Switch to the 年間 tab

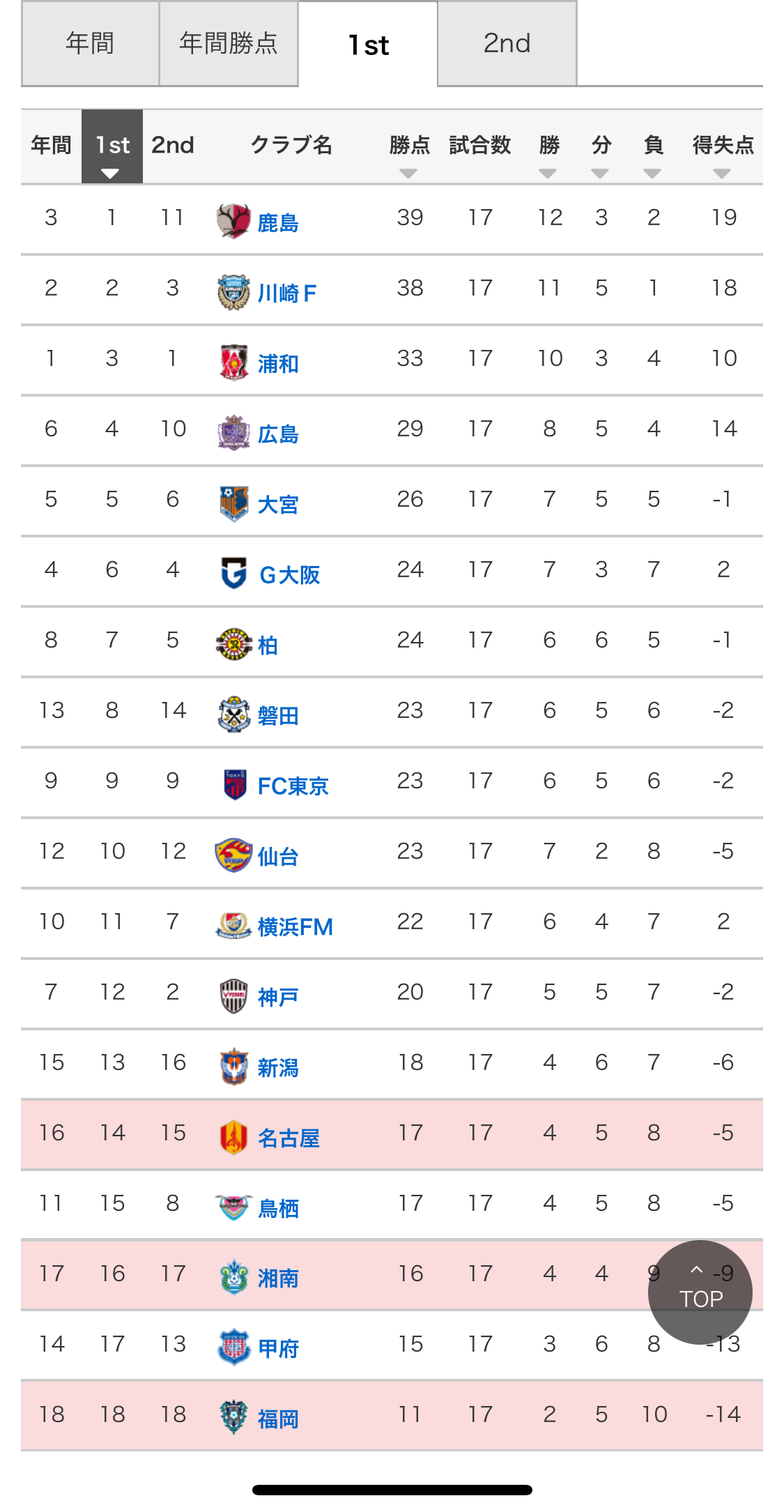(91, 43)
